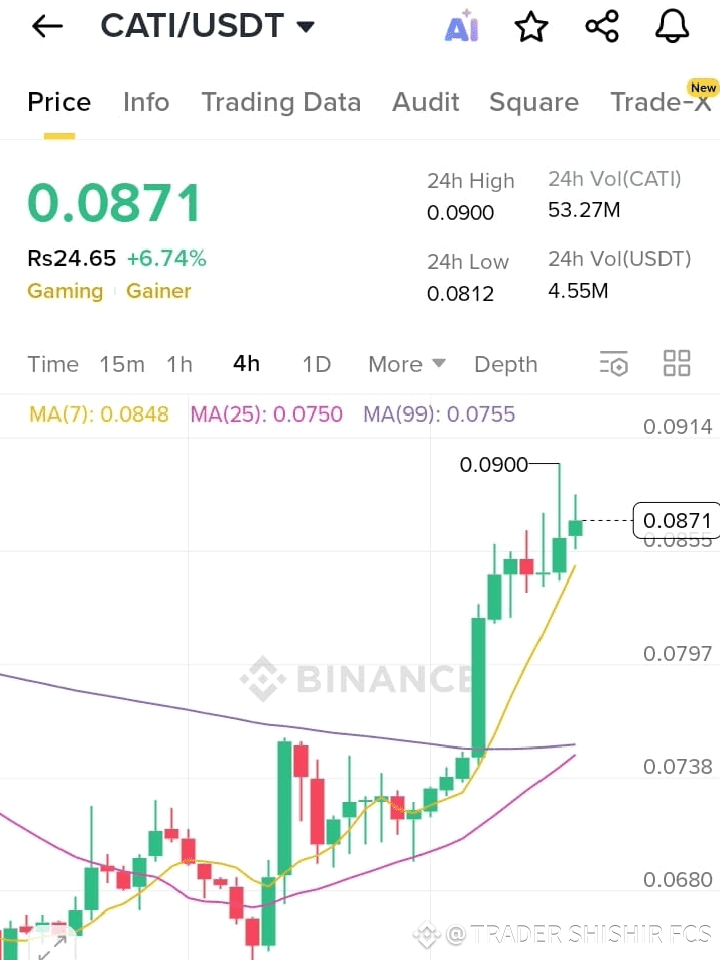Image resolution: width=720 pixels, height=960 pixels.
Task: Switch to the Info tab
Action: [x=146, y=102]
